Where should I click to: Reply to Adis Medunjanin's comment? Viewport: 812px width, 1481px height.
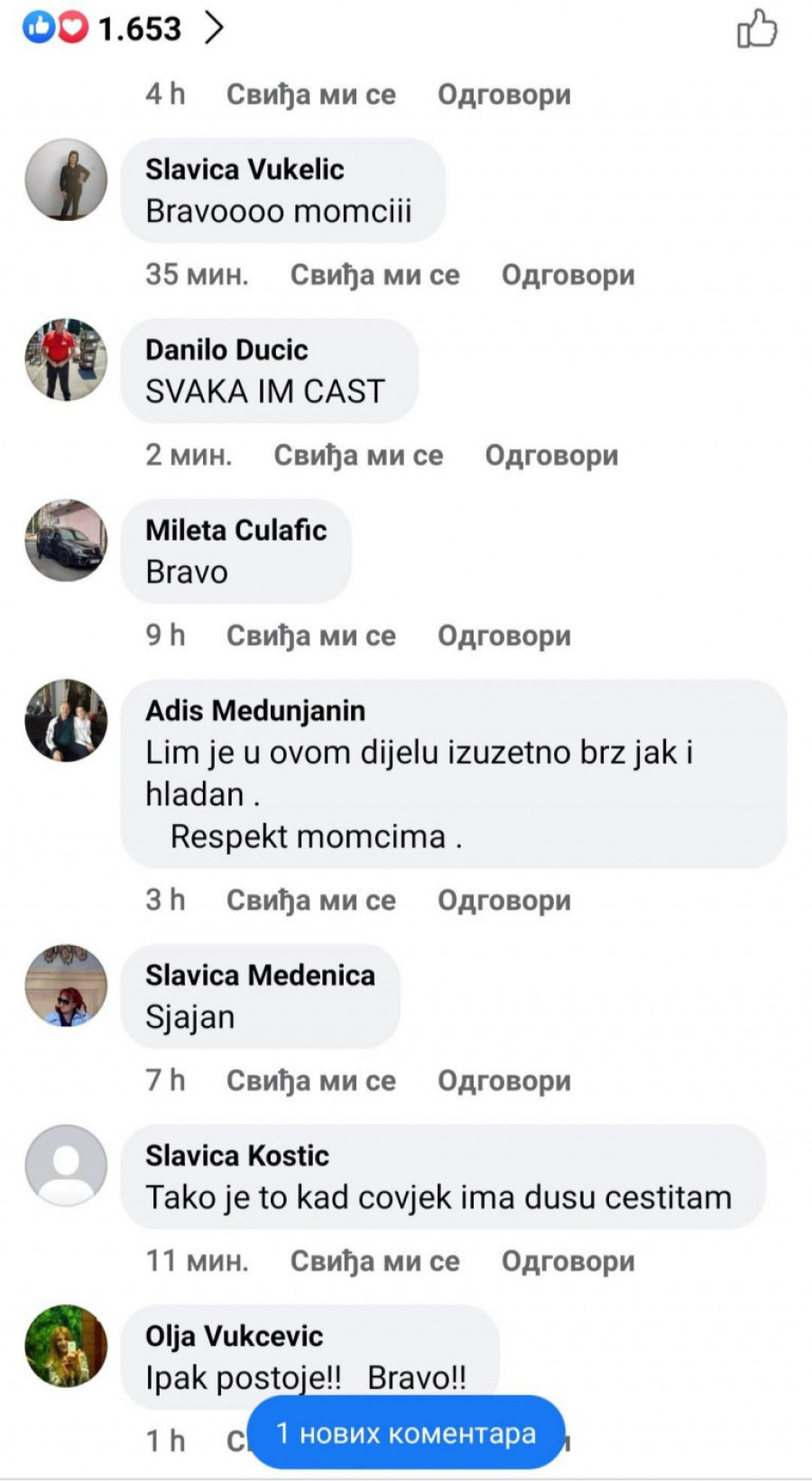503,900
